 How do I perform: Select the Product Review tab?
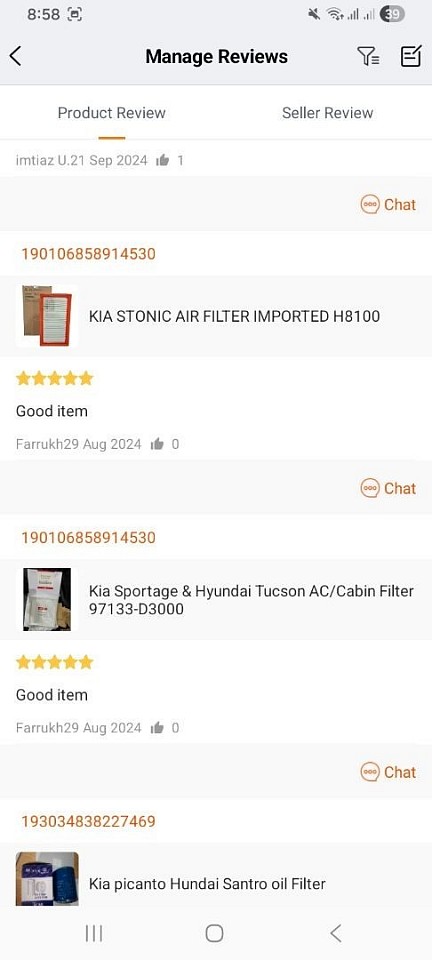coord(111,113)
